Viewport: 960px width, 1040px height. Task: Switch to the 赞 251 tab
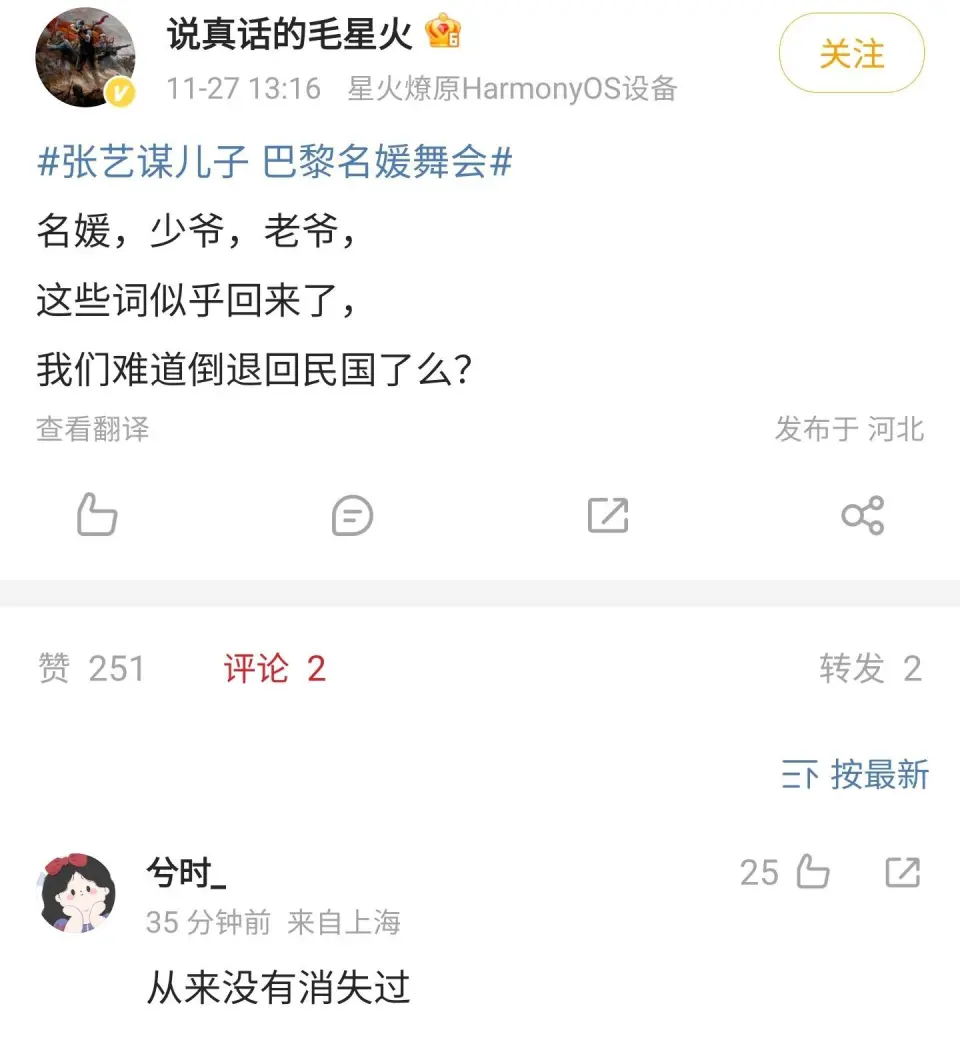pos(92,668)
